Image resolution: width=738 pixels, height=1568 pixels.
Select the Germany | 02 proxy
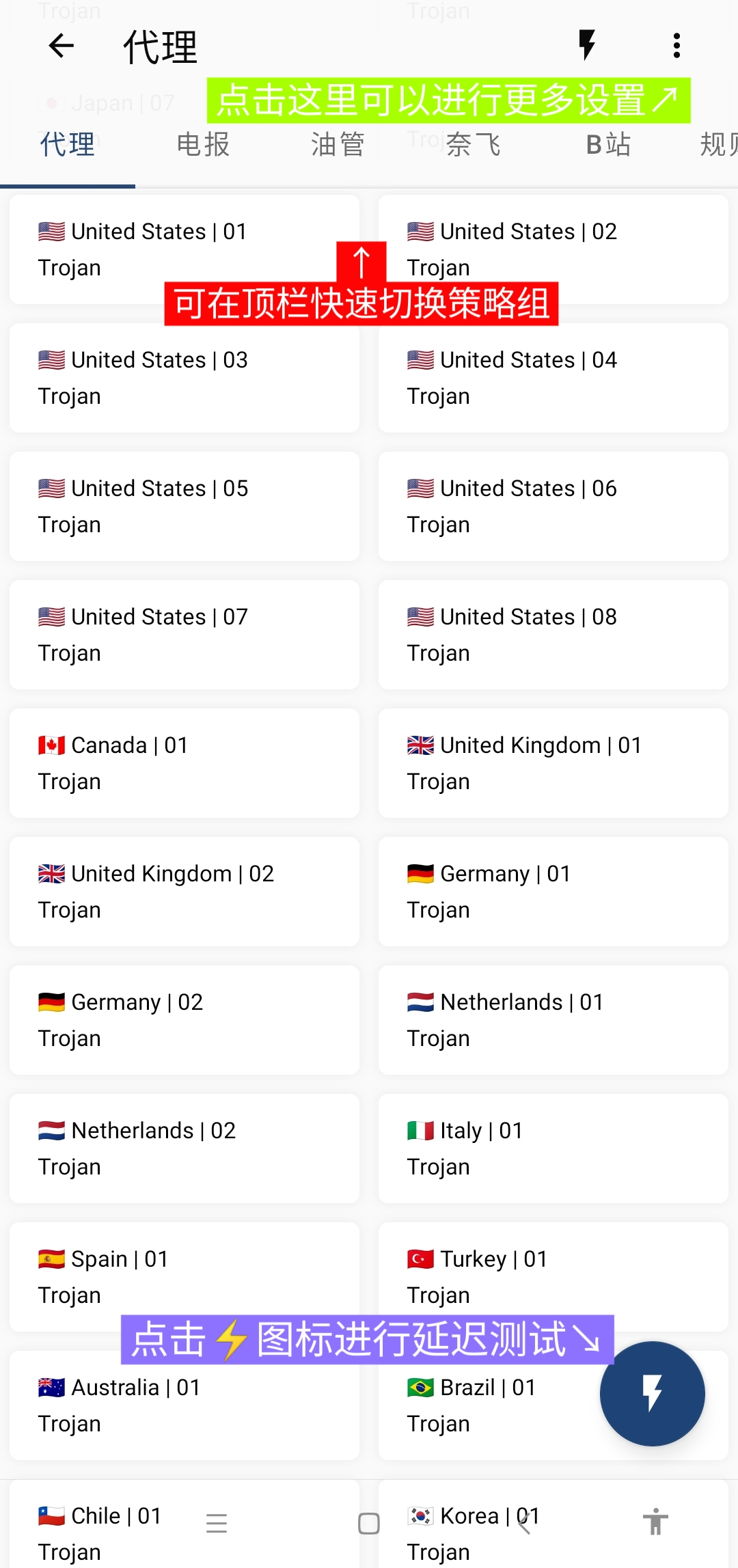tap(184, 1019)
